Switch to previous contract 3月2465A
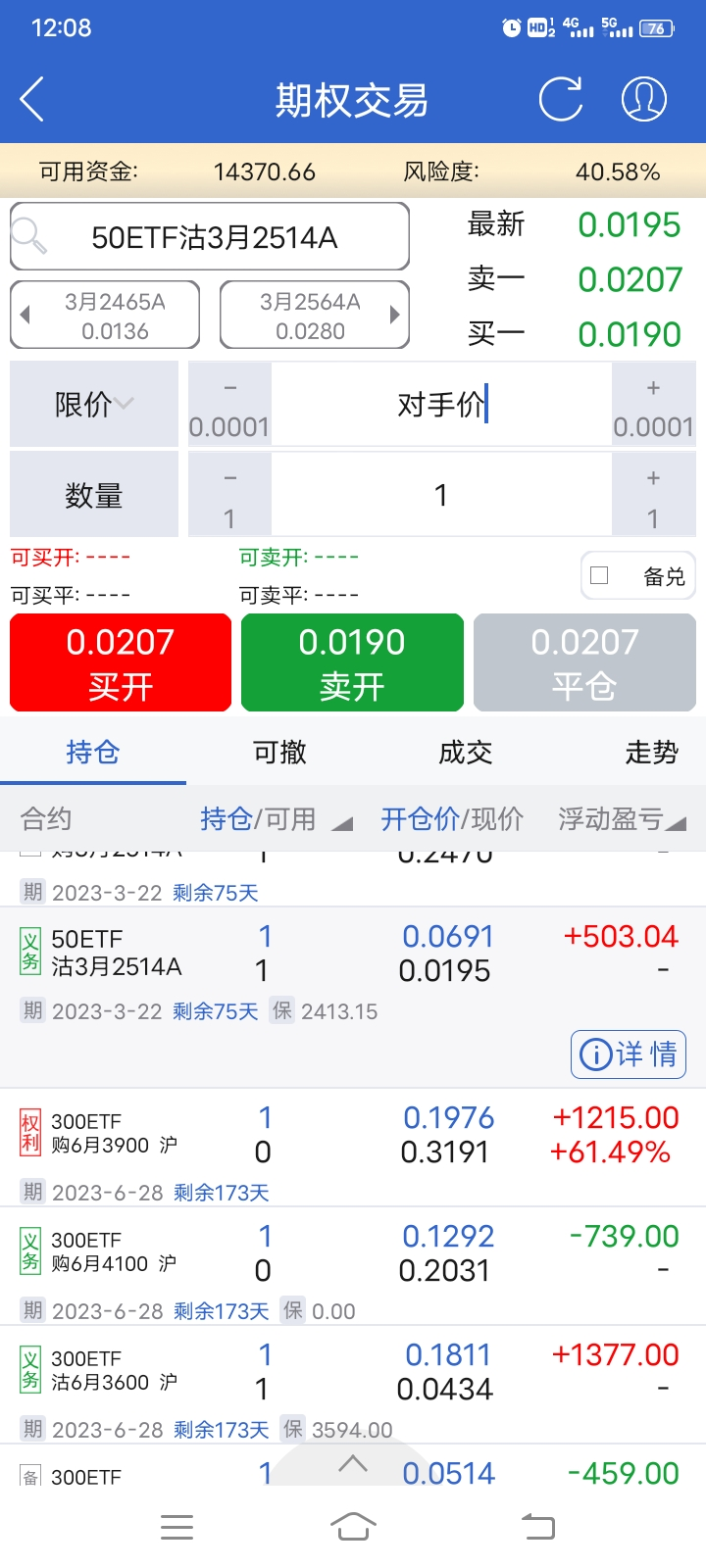 105,315
